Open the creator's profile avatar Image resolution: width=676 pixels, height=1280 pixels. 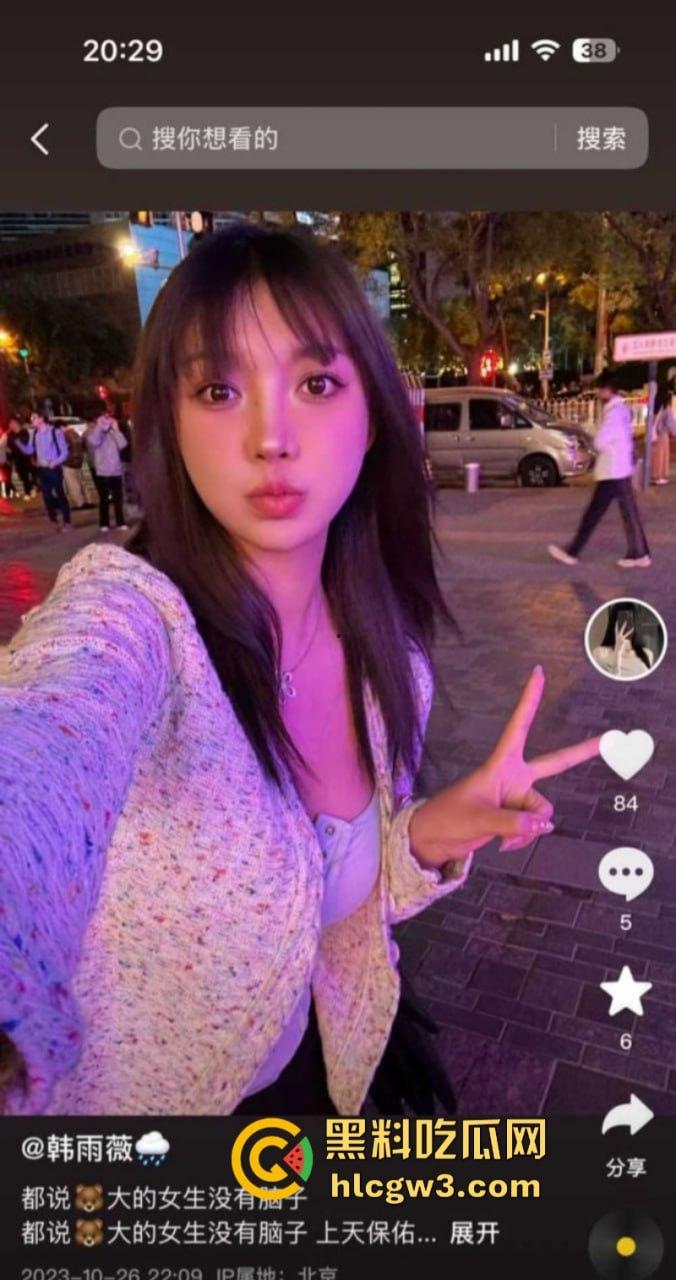coord(626,639)
